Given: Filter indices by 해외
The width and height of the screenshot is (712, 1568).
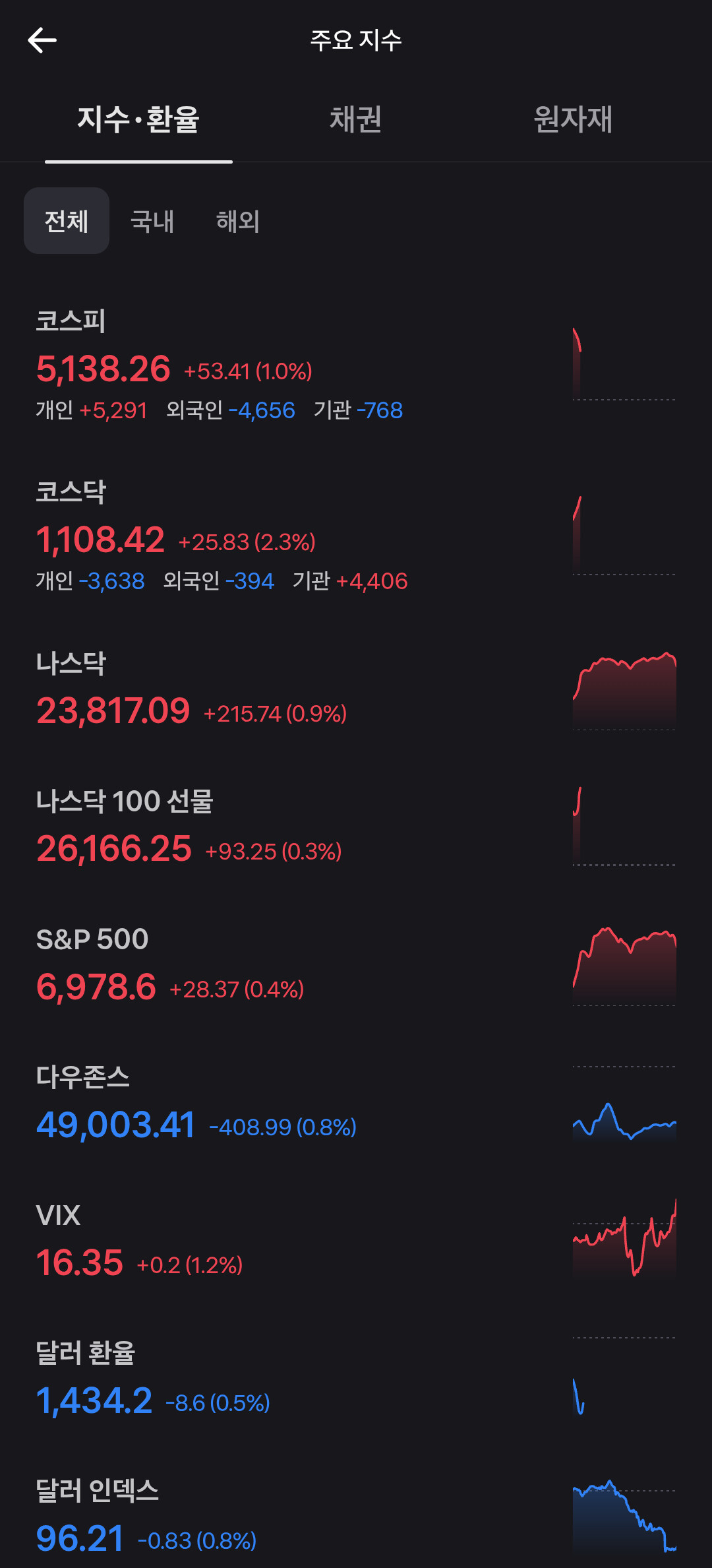Looking at the screenshot, I should [x=238, y=221].
